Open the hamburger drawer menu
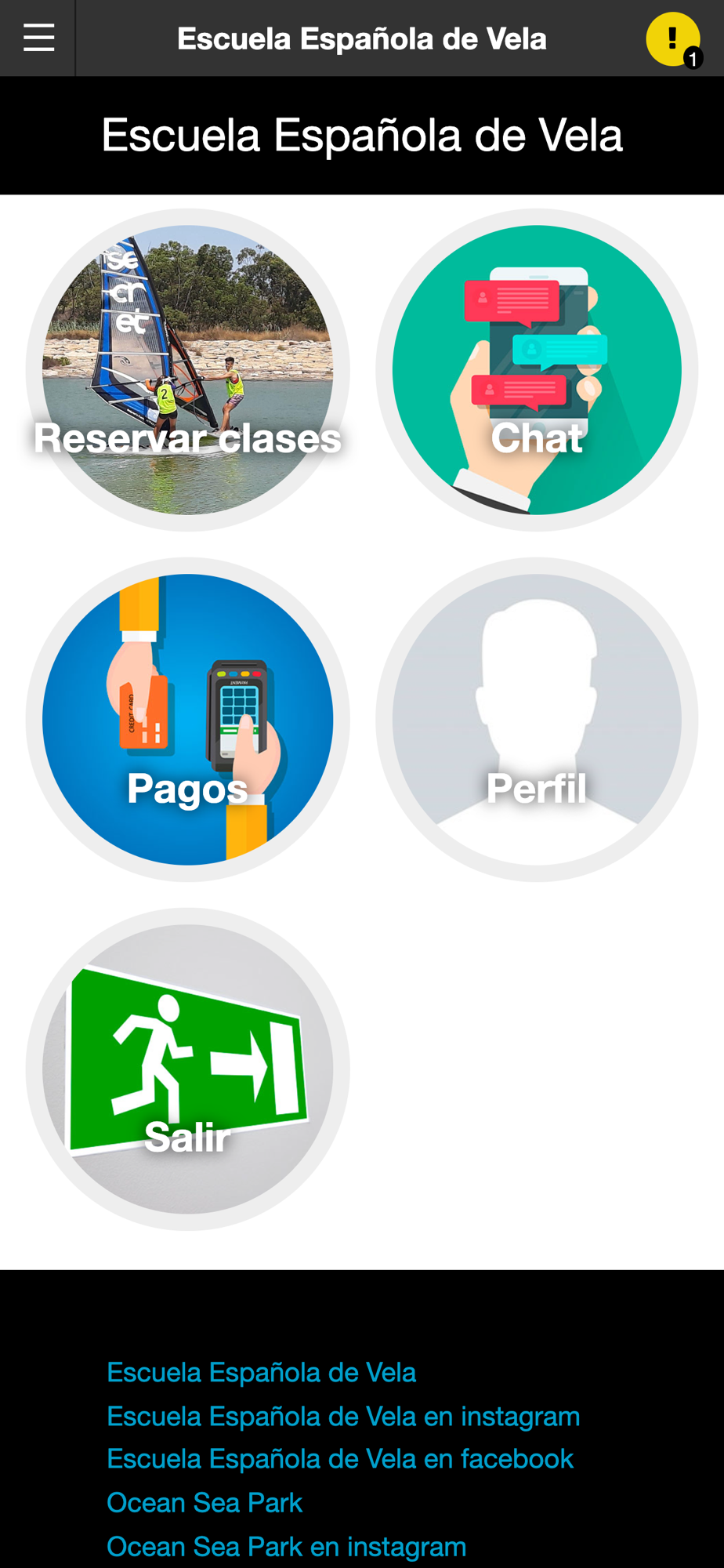 (38, 38)
